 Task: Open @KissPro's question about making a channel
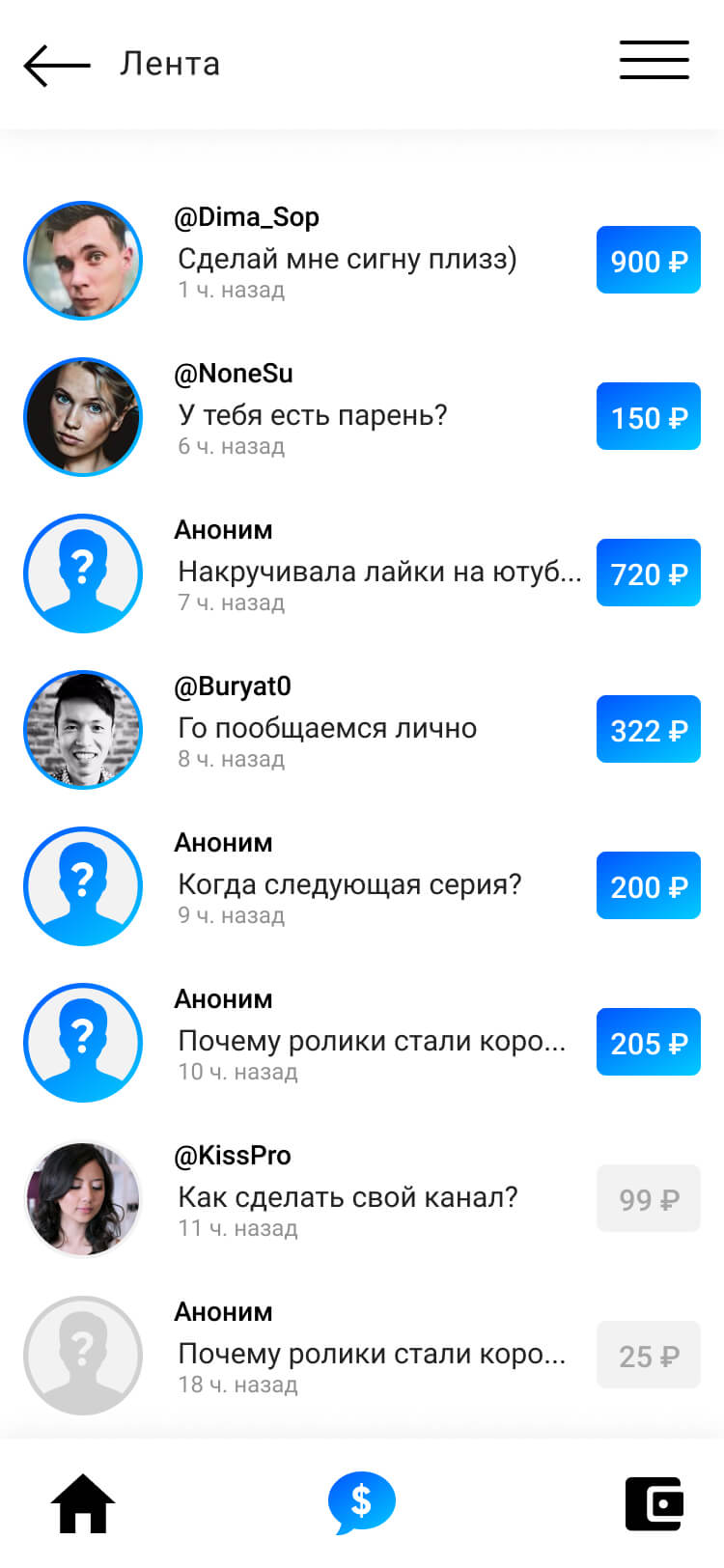click(348, 1197)
